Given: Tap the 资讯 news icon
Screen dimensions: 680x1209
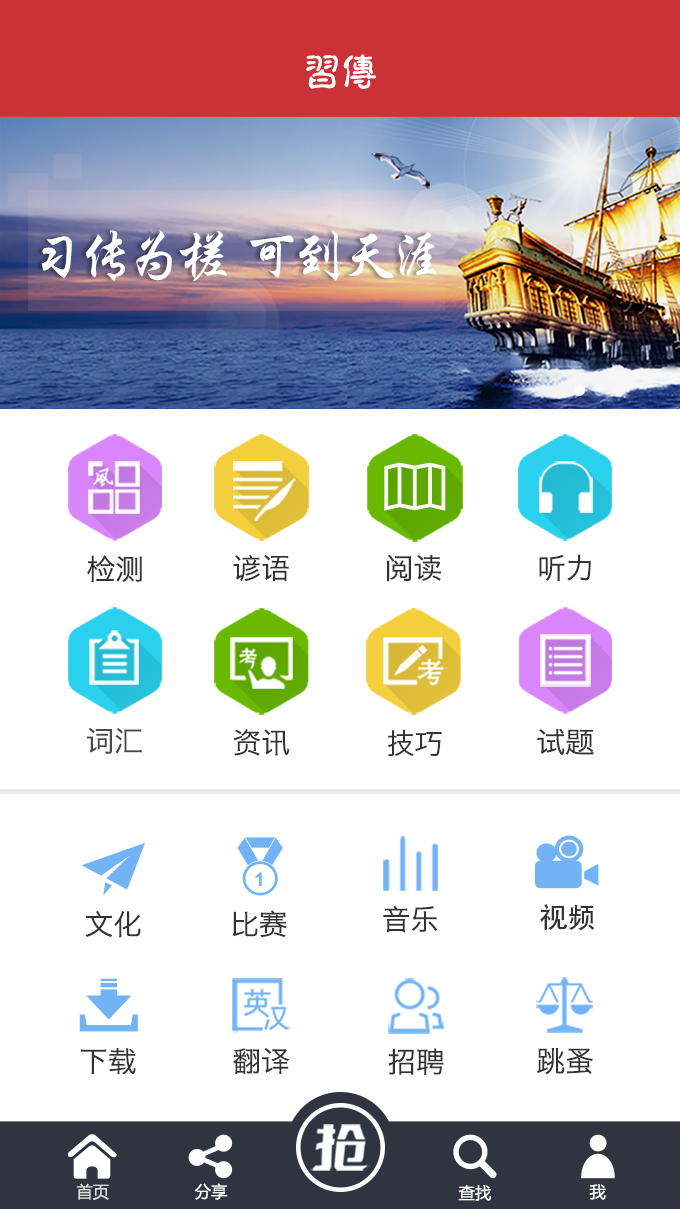Looking at the screenshot, I should [x=261, y=661].
